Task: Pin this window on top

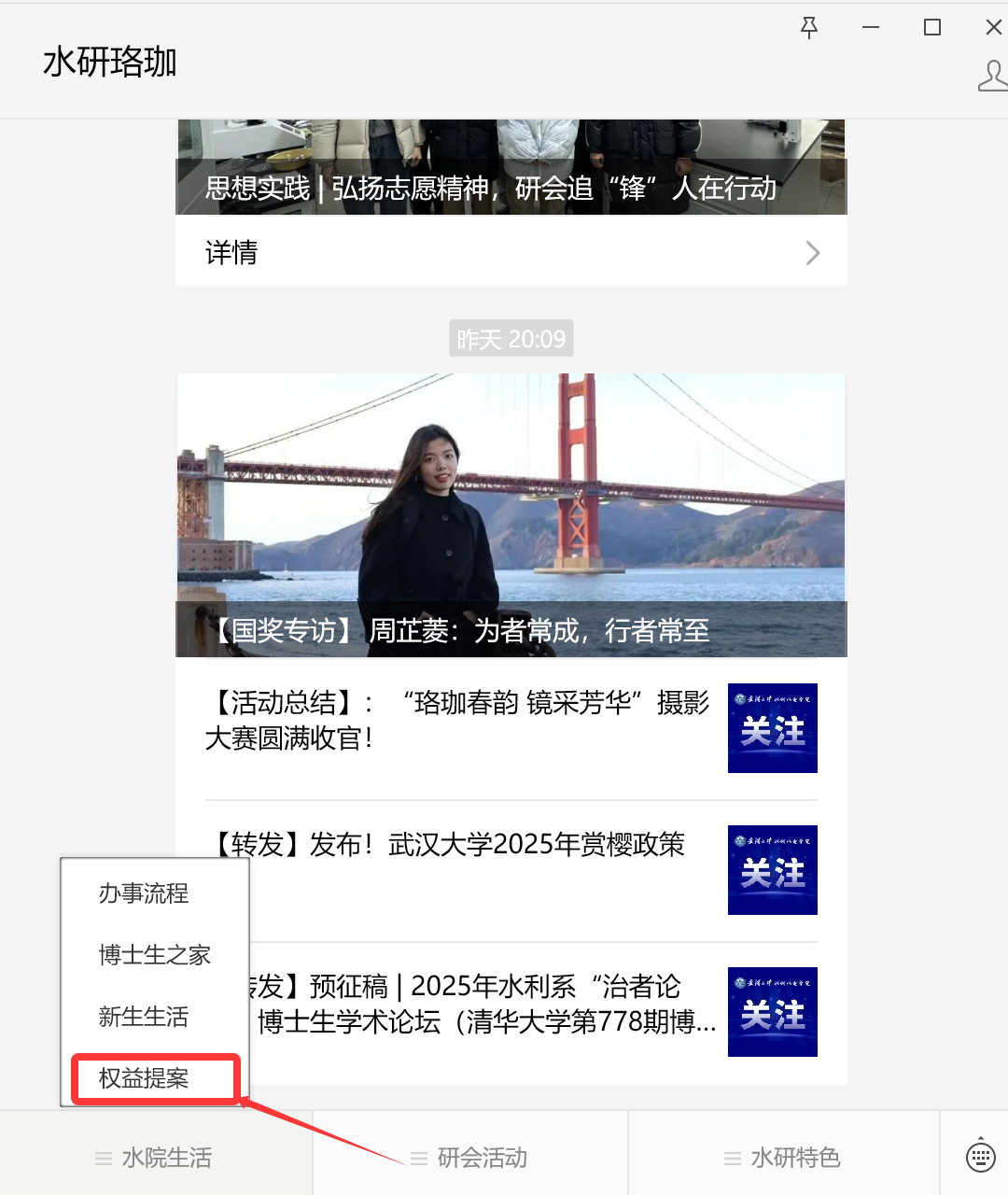Action: coord(809,28)
